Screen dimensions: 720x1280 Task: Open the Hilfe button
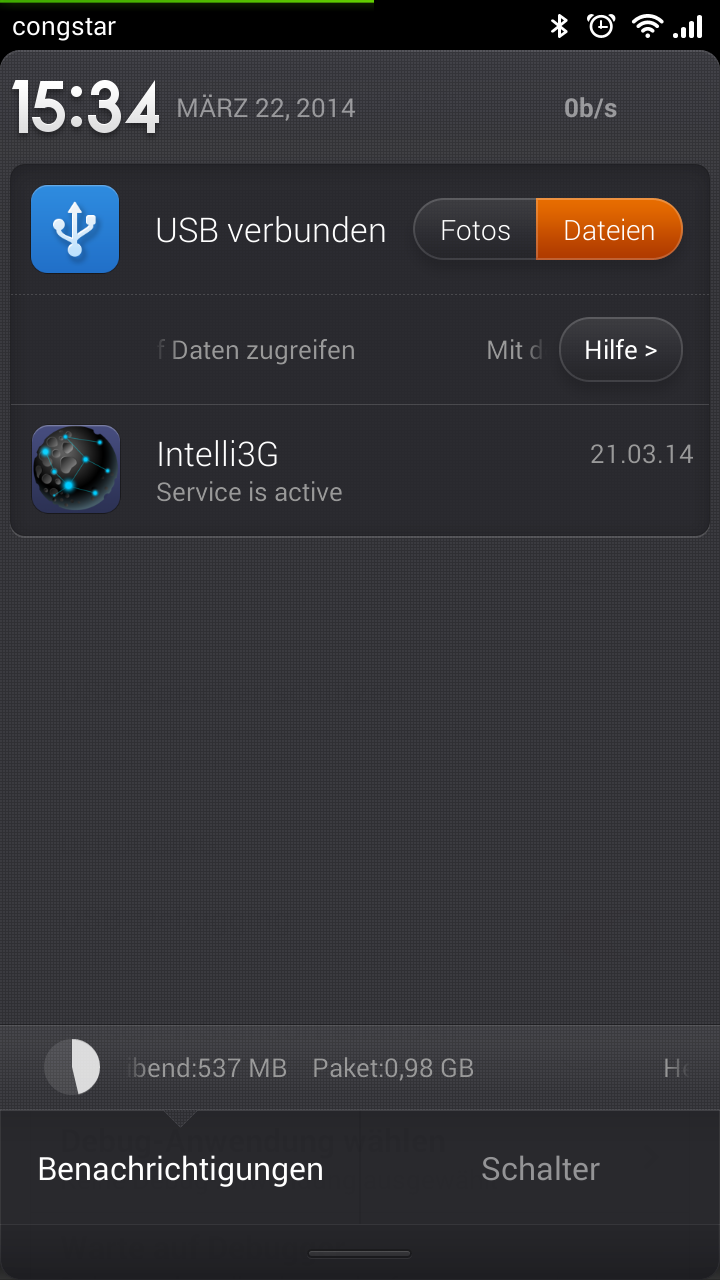click(620, 351)
